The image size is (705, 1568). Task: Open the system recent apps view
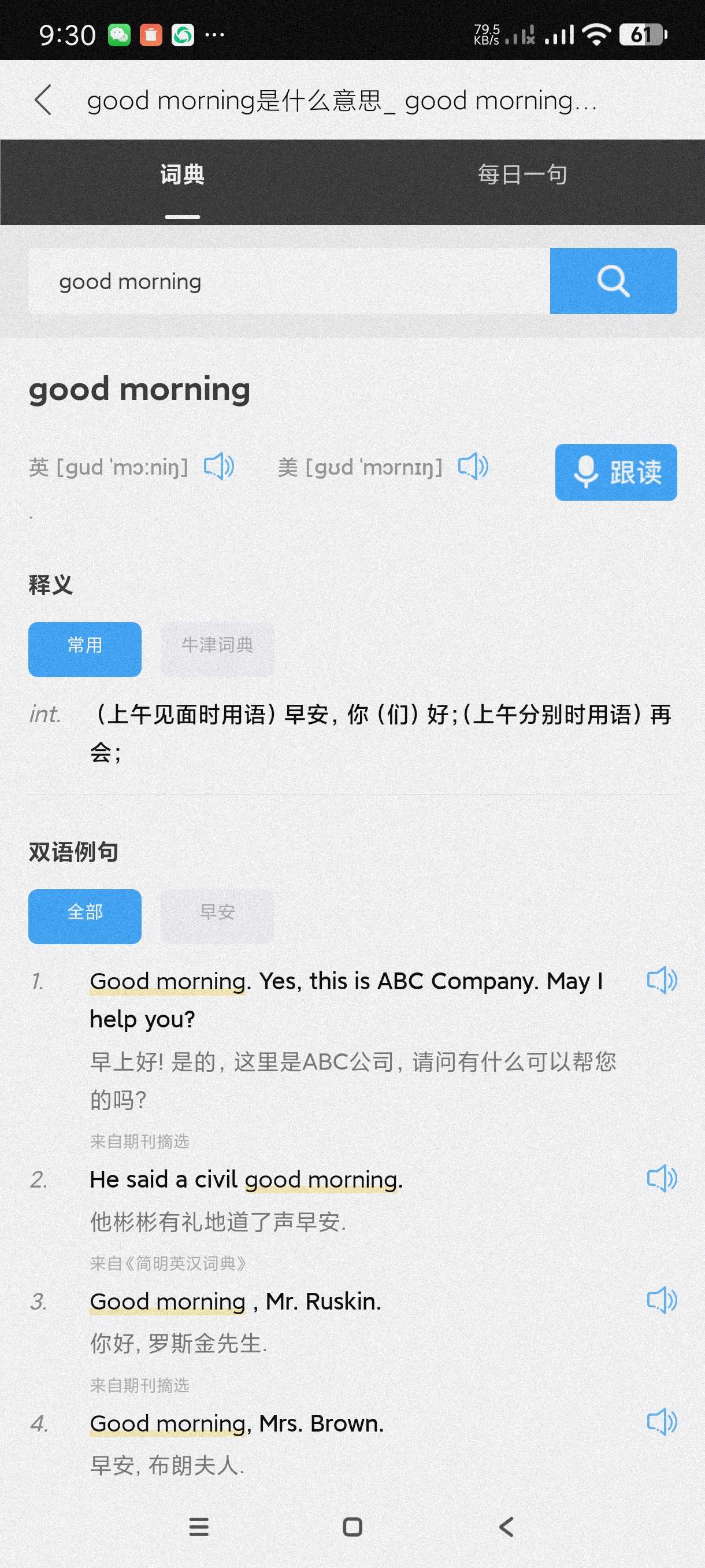click(x=199, y=1526)
